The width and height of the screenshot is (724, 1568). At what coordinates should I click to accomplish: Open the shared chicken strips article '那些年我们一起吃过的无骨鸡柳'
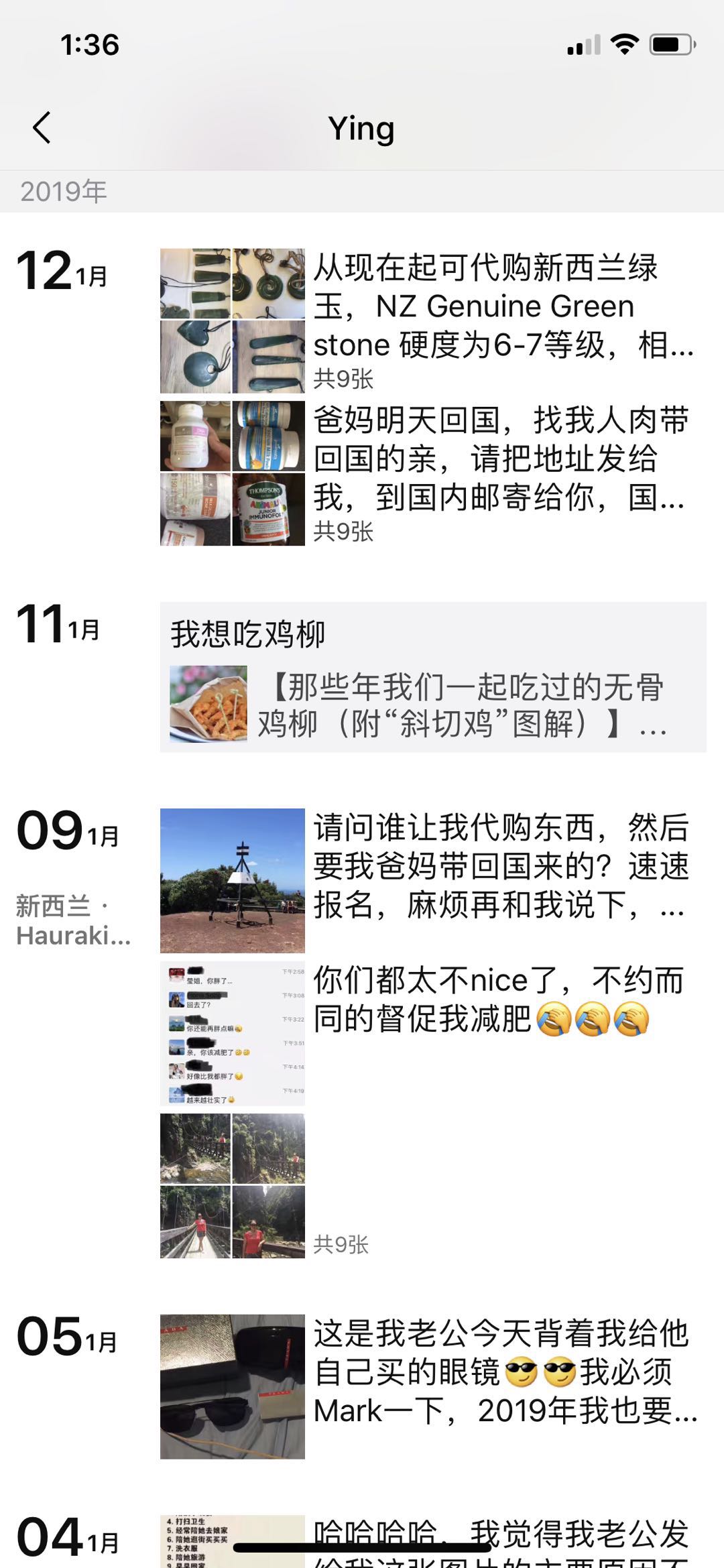469,709
